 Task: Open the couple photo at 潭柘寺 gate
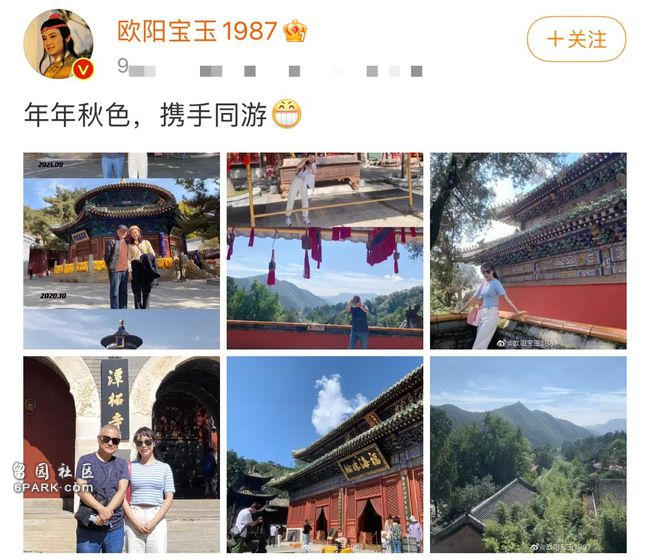click(121, 454)
